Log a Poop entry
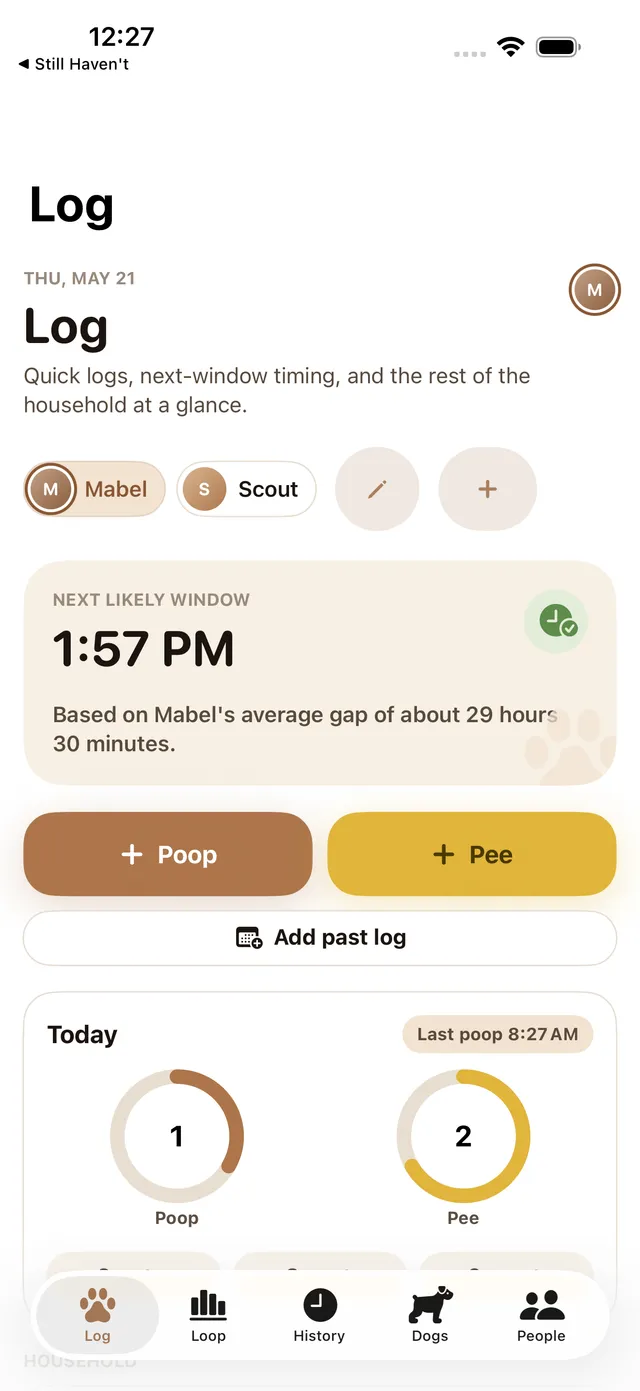640x1391 pixels. coord(168,854)
